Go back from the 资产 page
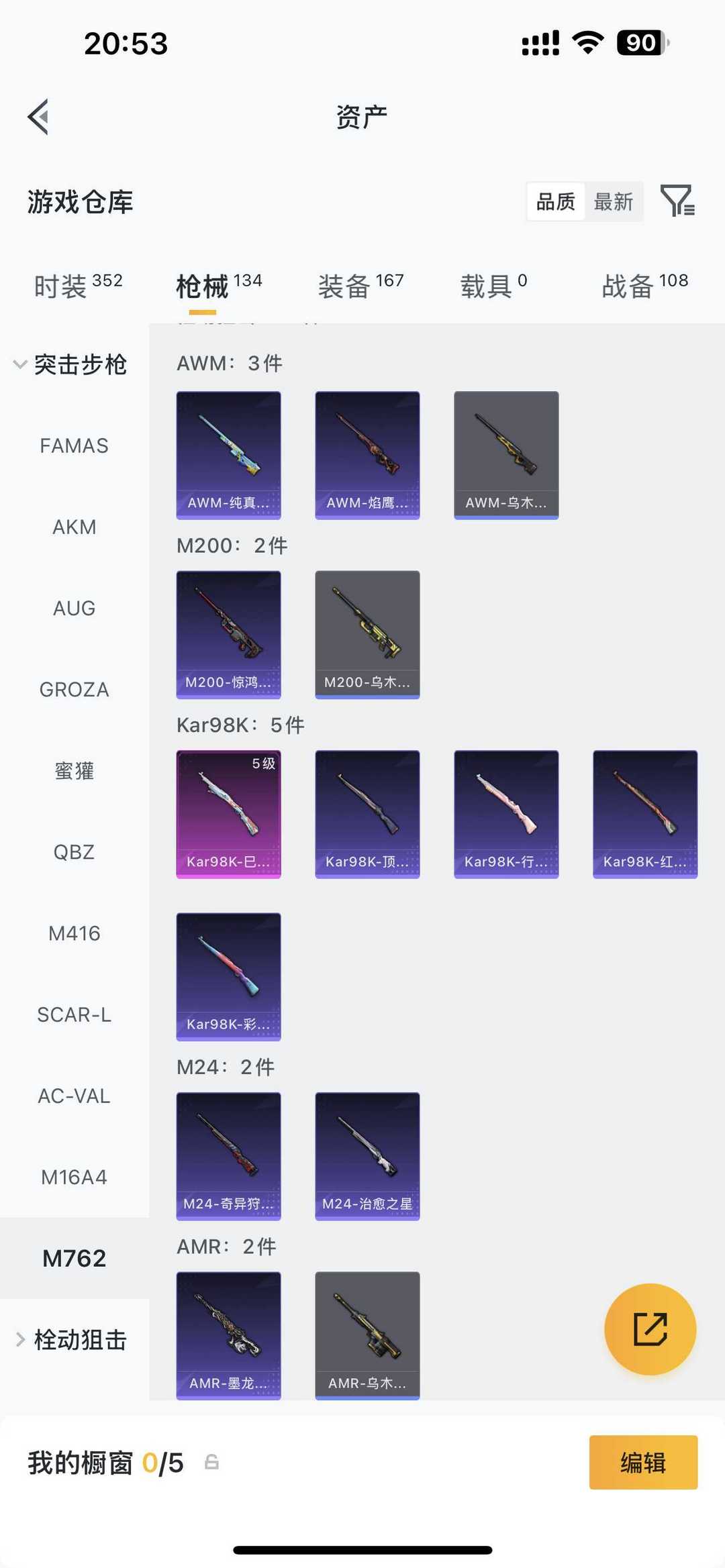 39,117
